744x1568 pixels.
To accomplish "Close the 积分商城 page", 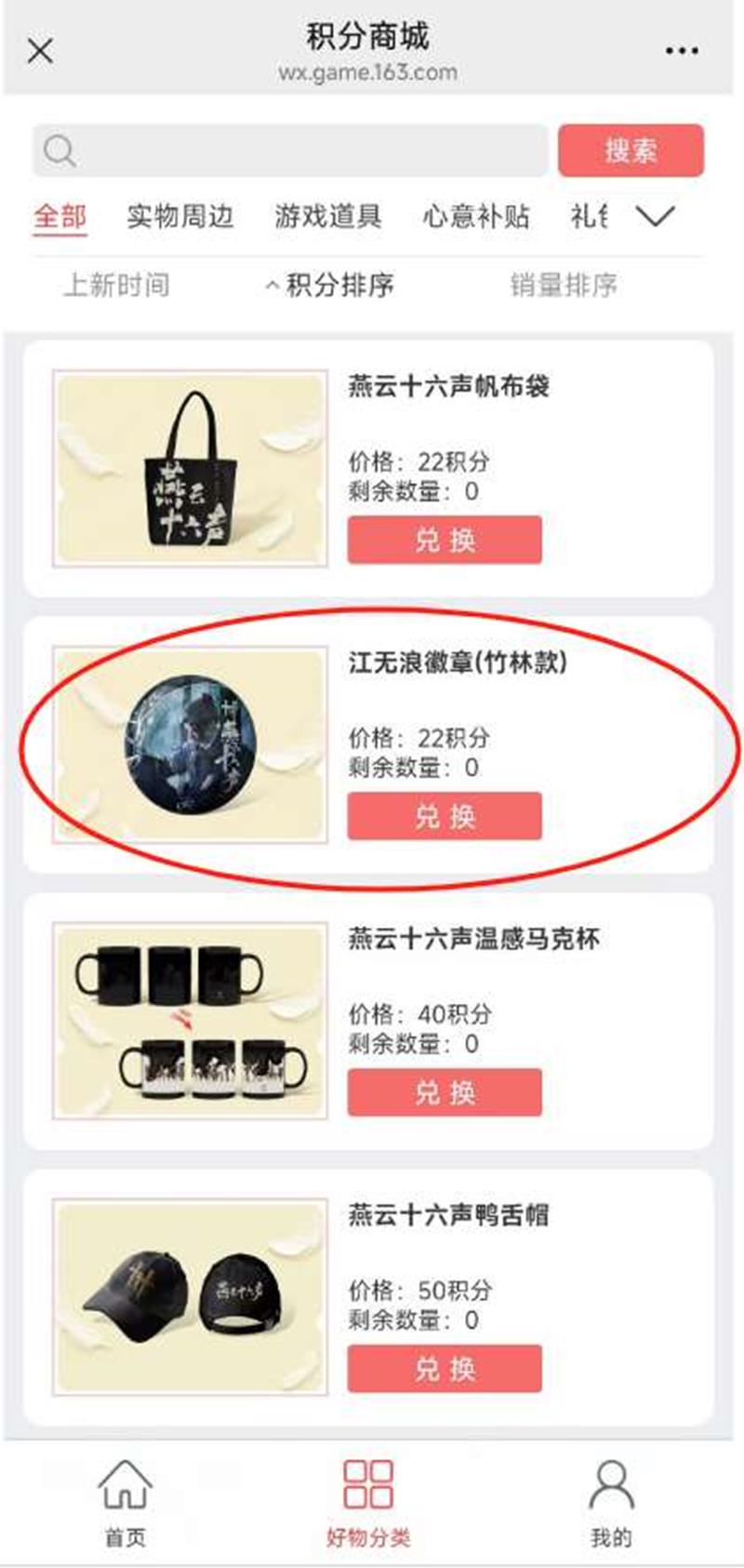I will pyautogui.click(x=40, y=51).
